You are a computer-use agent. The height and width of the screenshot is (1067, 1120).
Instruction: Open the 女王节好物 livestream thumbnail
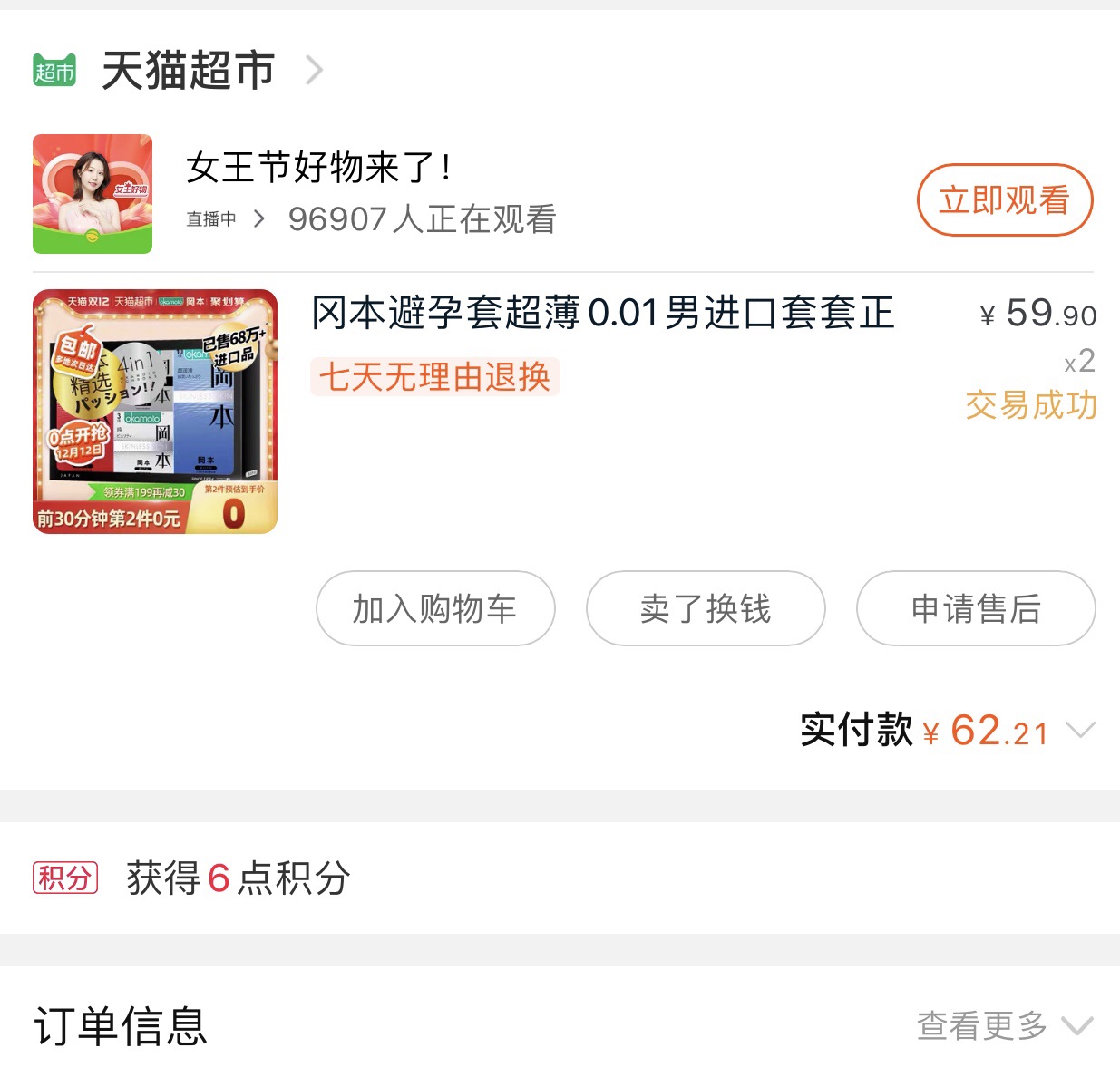(93, 194)
